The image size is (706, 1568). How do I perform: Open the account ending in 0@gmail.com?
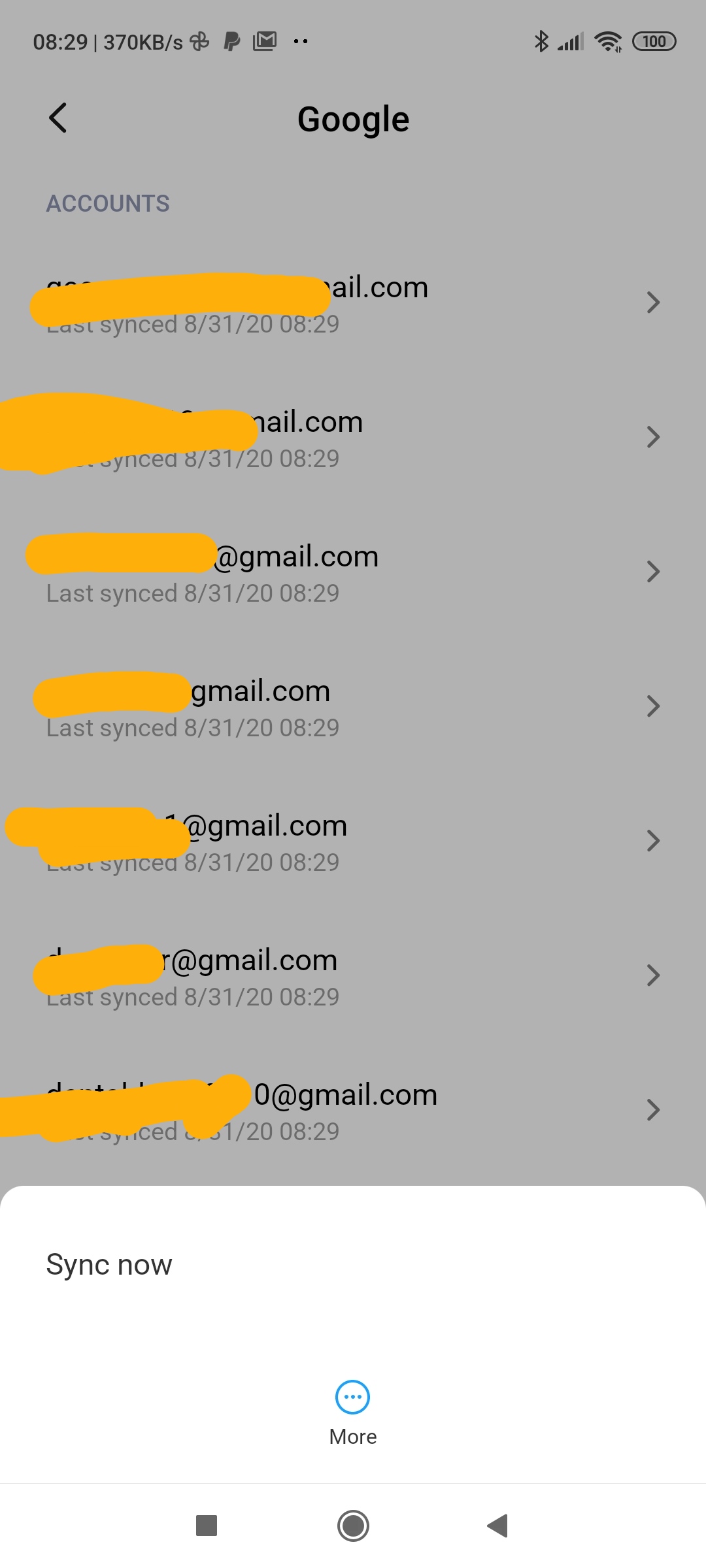coord(353,1110)
